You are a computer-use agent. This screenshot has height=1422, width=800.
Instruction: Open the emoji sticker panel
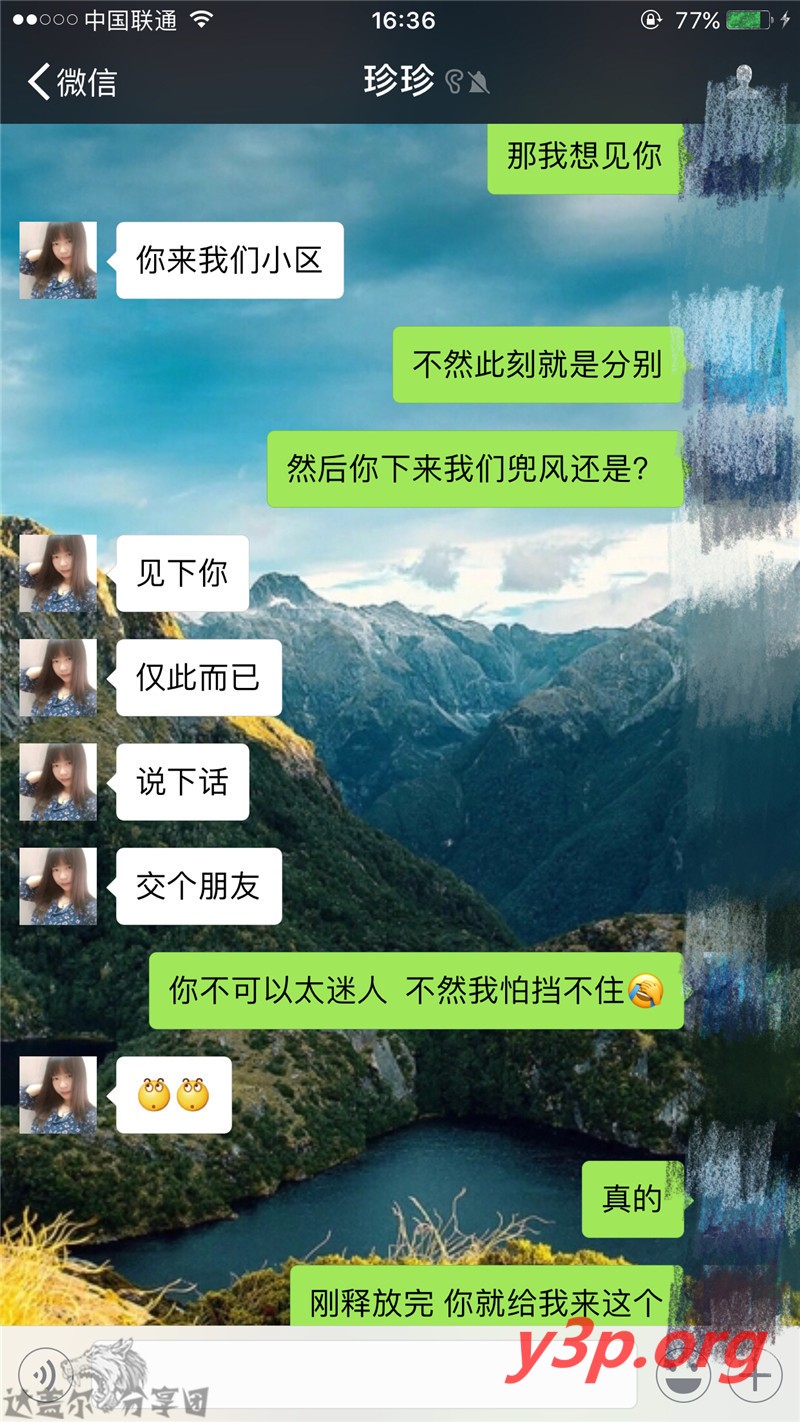684,1376
